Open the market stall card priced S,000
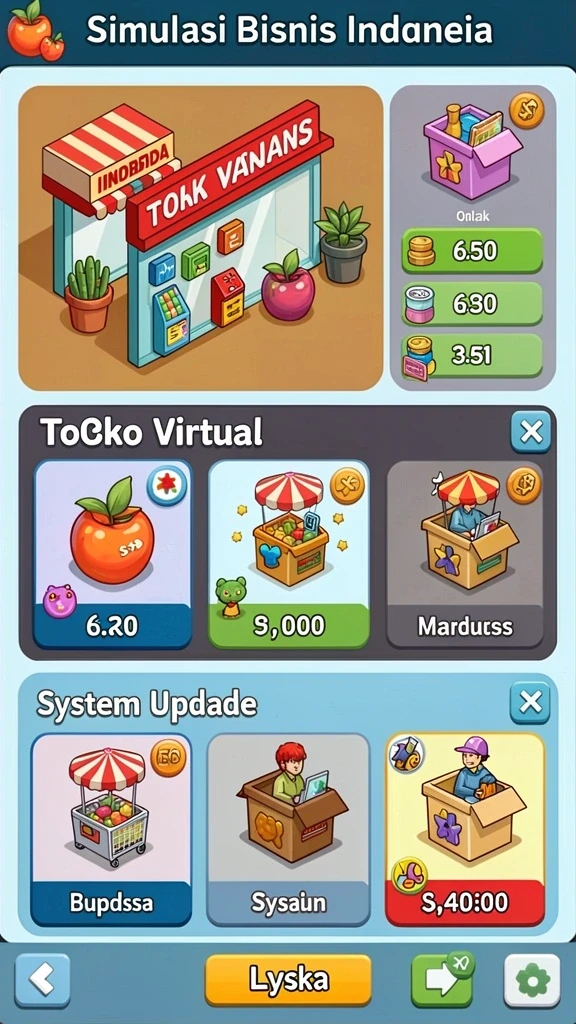Viewport: 576px width, 1024px height. pos(289,554)
